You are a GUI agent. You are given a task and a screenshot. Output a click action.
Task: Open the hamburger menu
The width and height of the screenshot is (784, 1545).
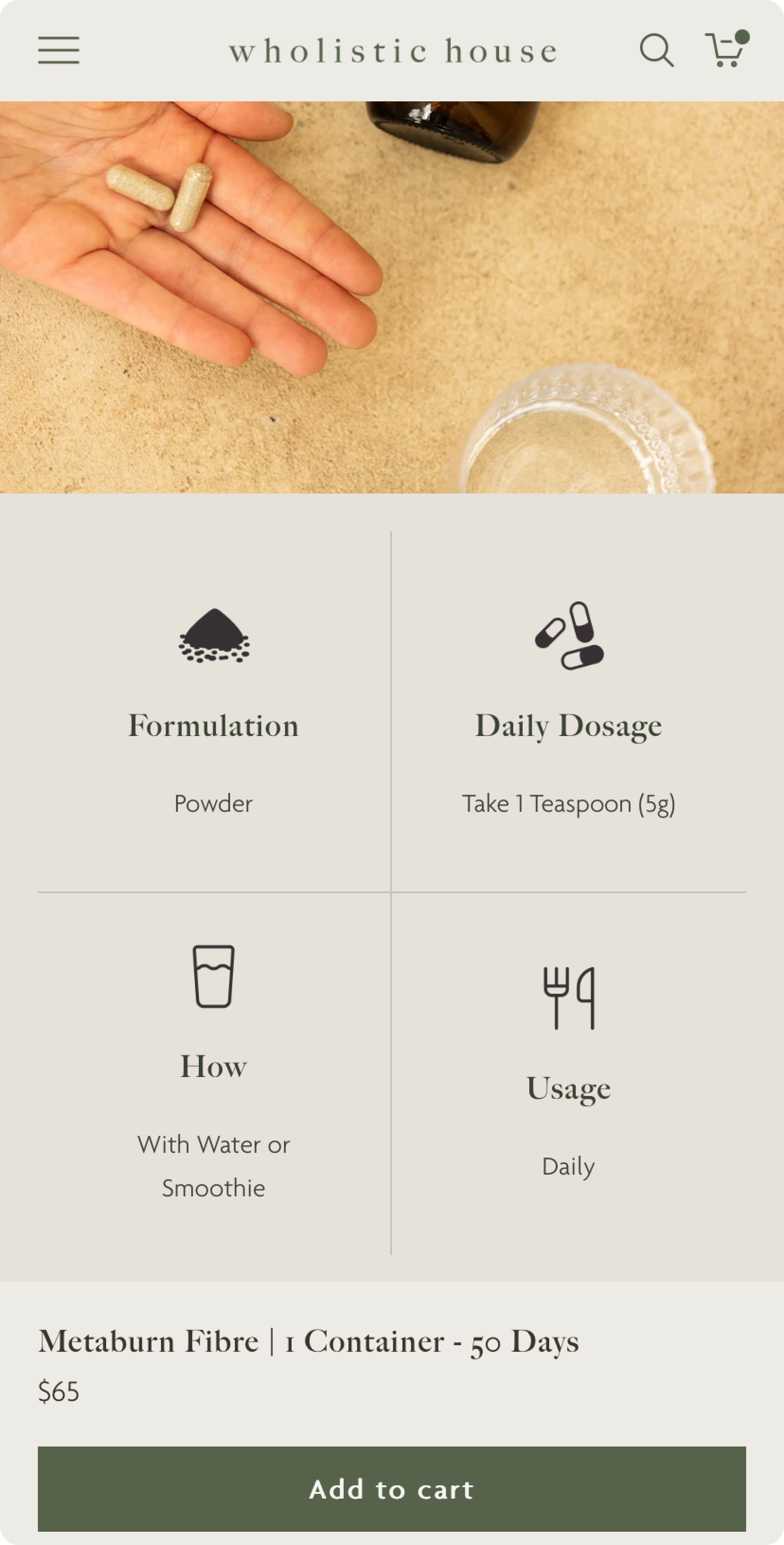(x=59, y=50)
